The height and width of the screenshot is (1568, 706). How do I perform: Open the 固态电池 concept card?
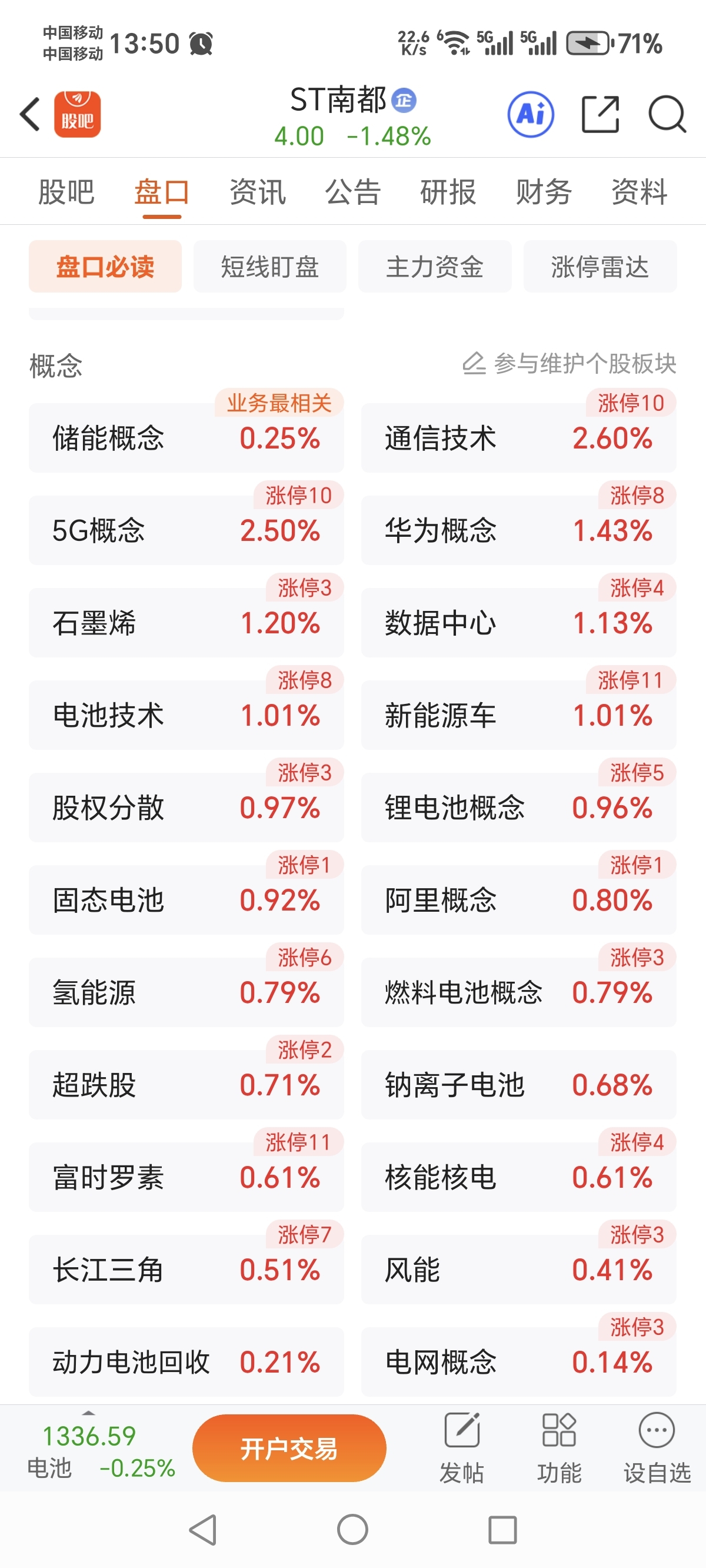coord(187,899)
